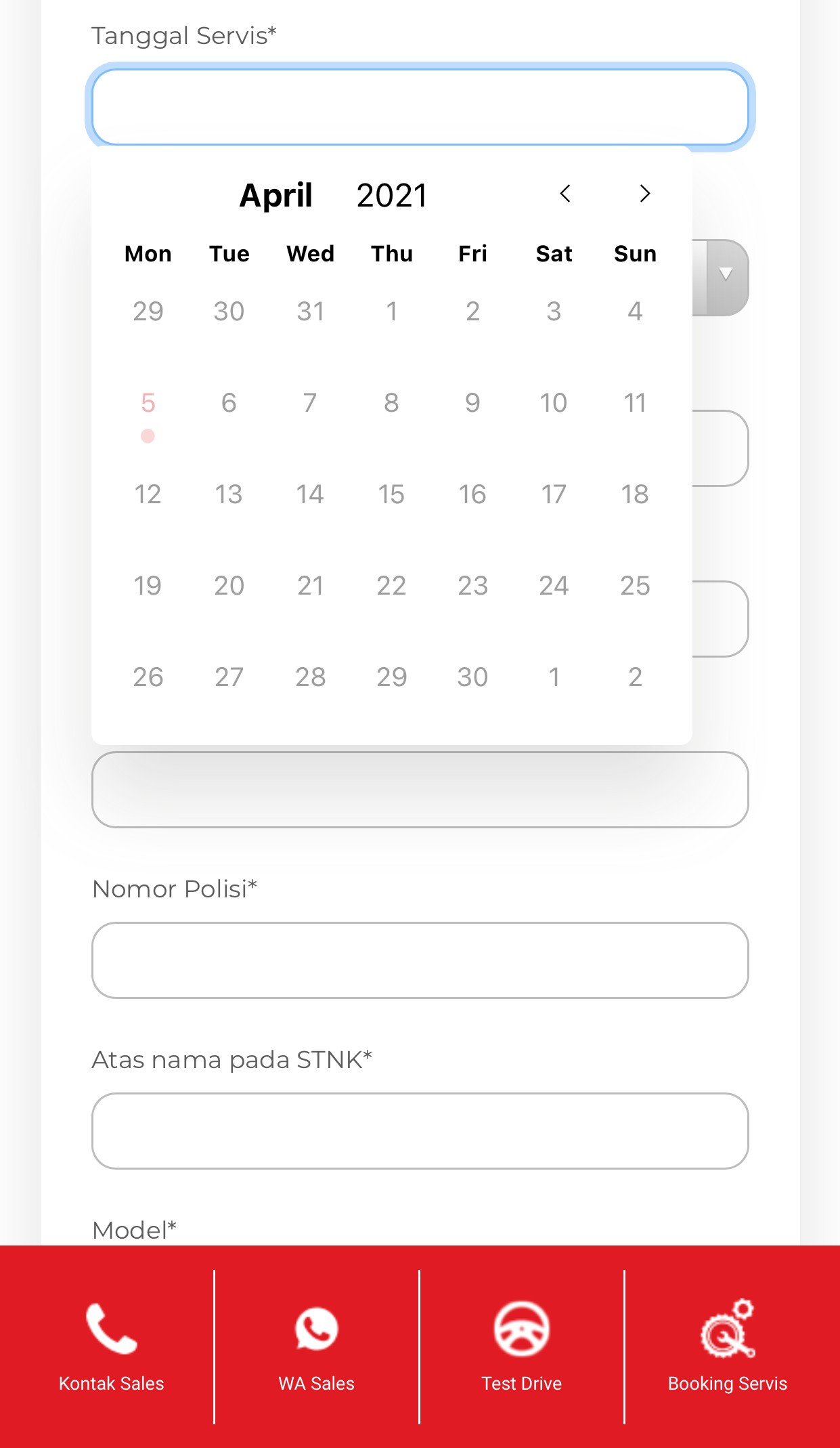Screen dimensions: 840x1448
Task: Go to next month with right chevron
Action: tap(644, 194)
